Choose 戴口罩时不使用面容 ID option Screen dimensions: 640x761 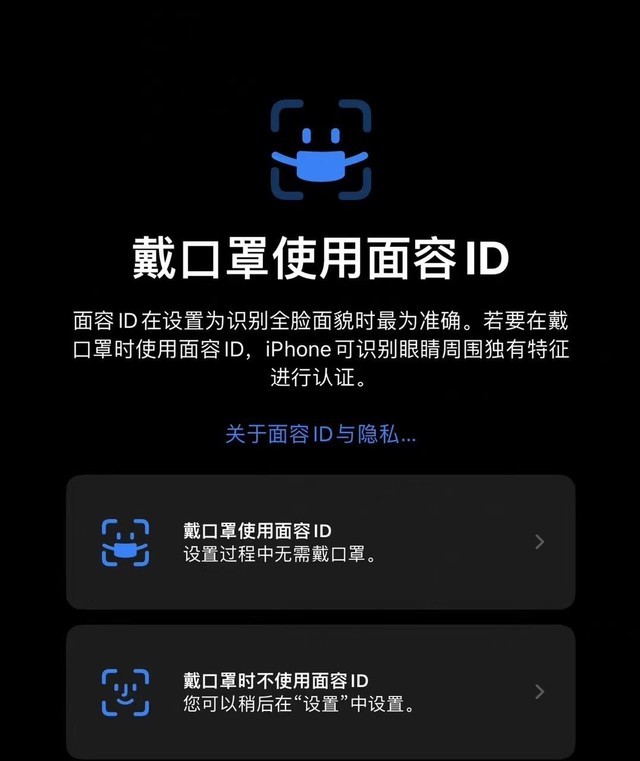point(320,692)
